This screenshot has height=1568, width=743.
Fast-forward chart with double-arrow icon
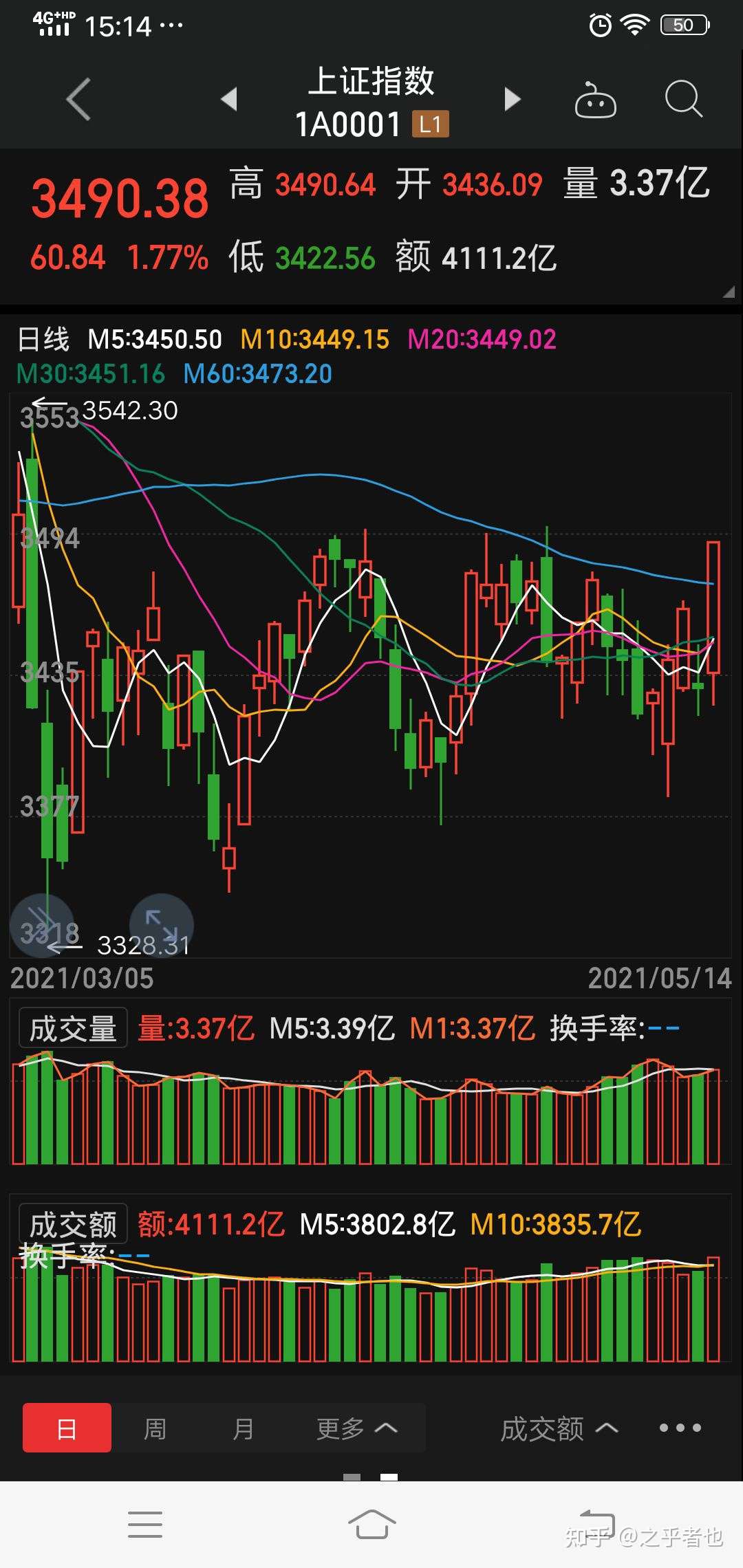click(x=43, y=925)
